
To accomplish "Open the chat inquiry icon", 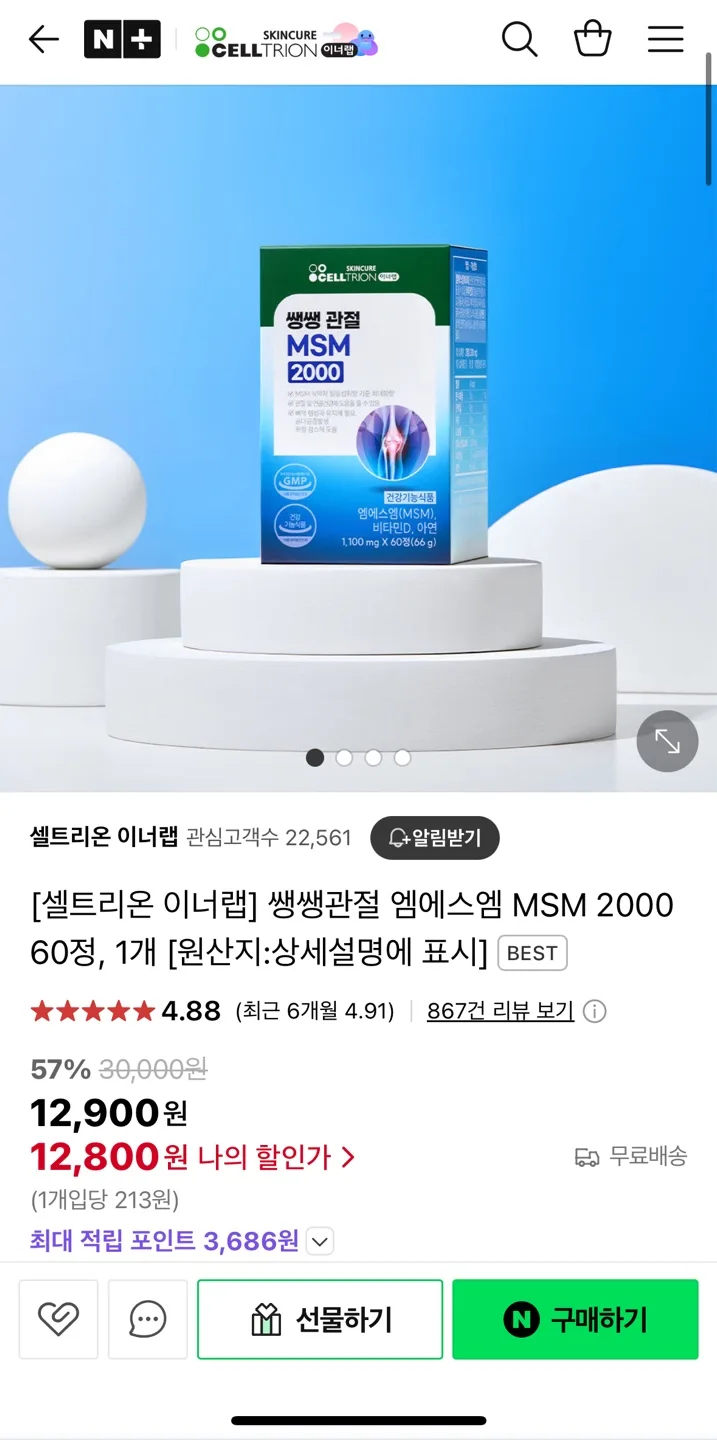I will click(x=148, y=1319).
